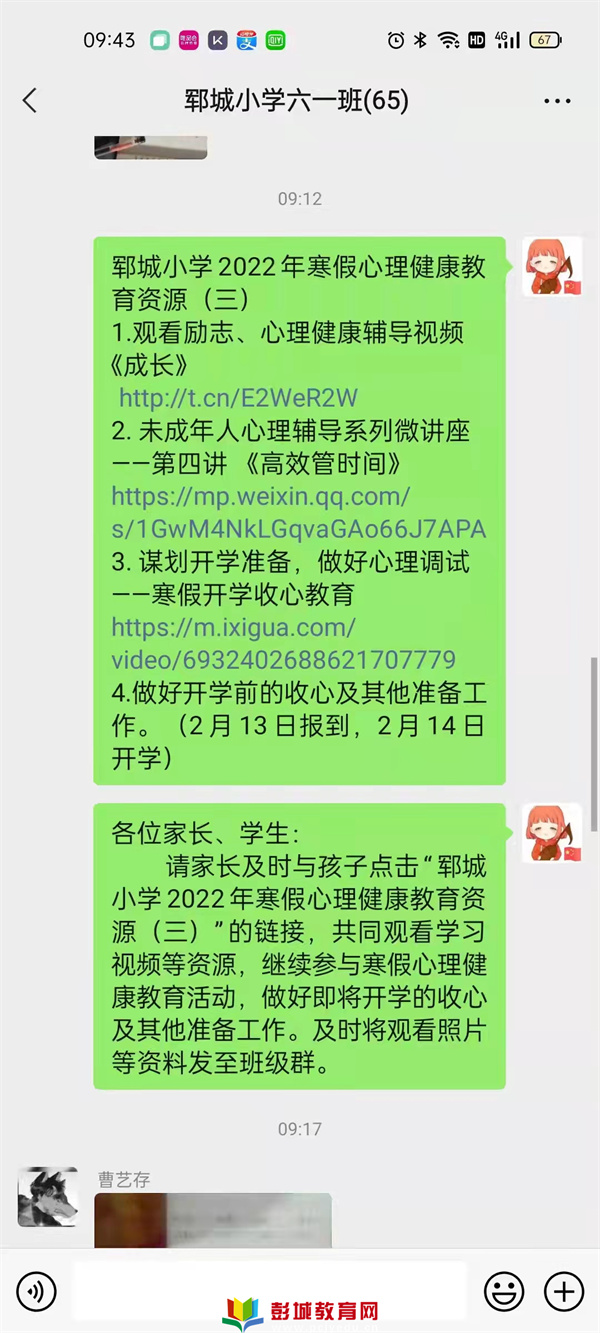The width and height of the screenshot is (600, 1333).
Task: Open the emoji picker
Action: pos(504,1292)
